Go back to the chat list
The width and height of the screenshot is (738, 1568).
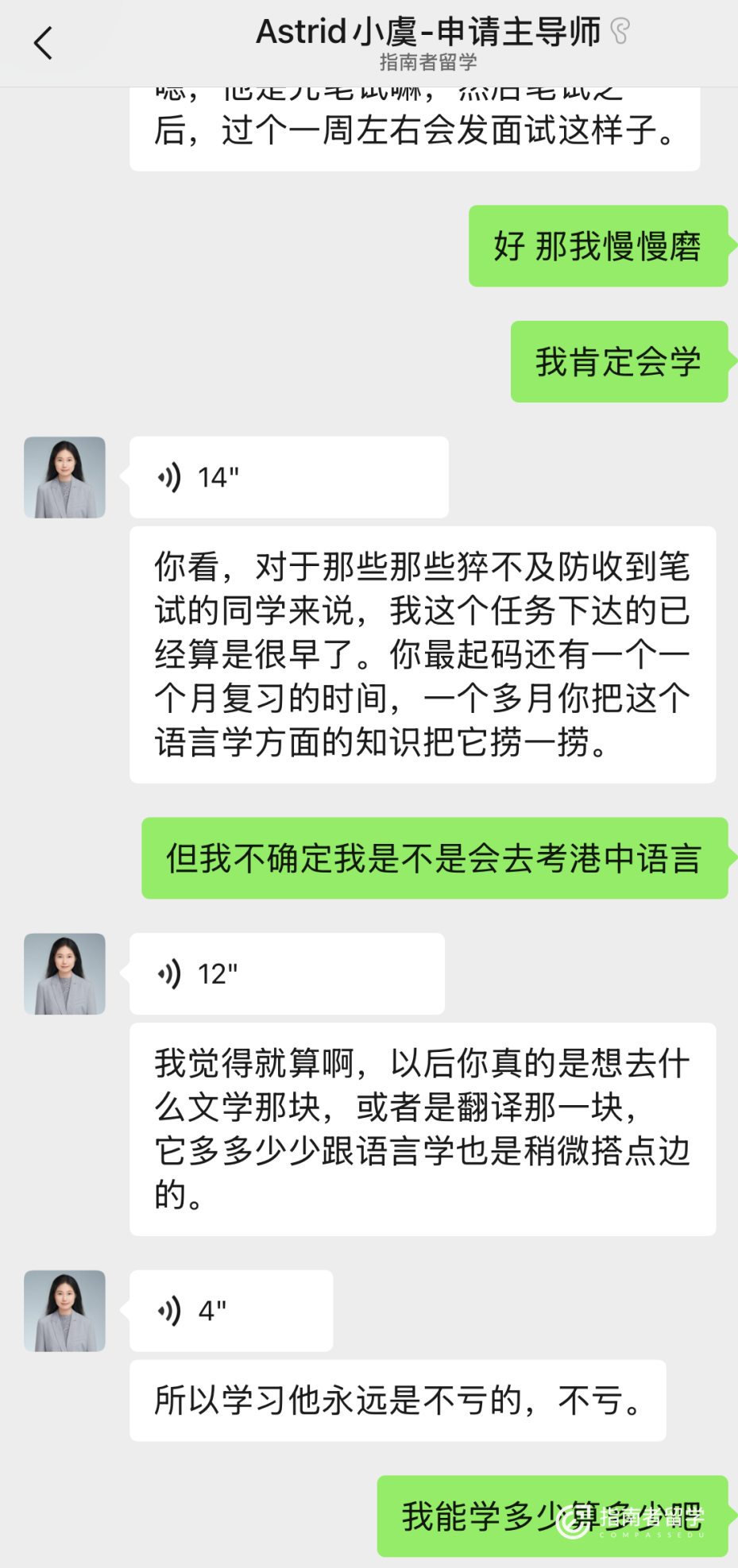tap(43, 43)
